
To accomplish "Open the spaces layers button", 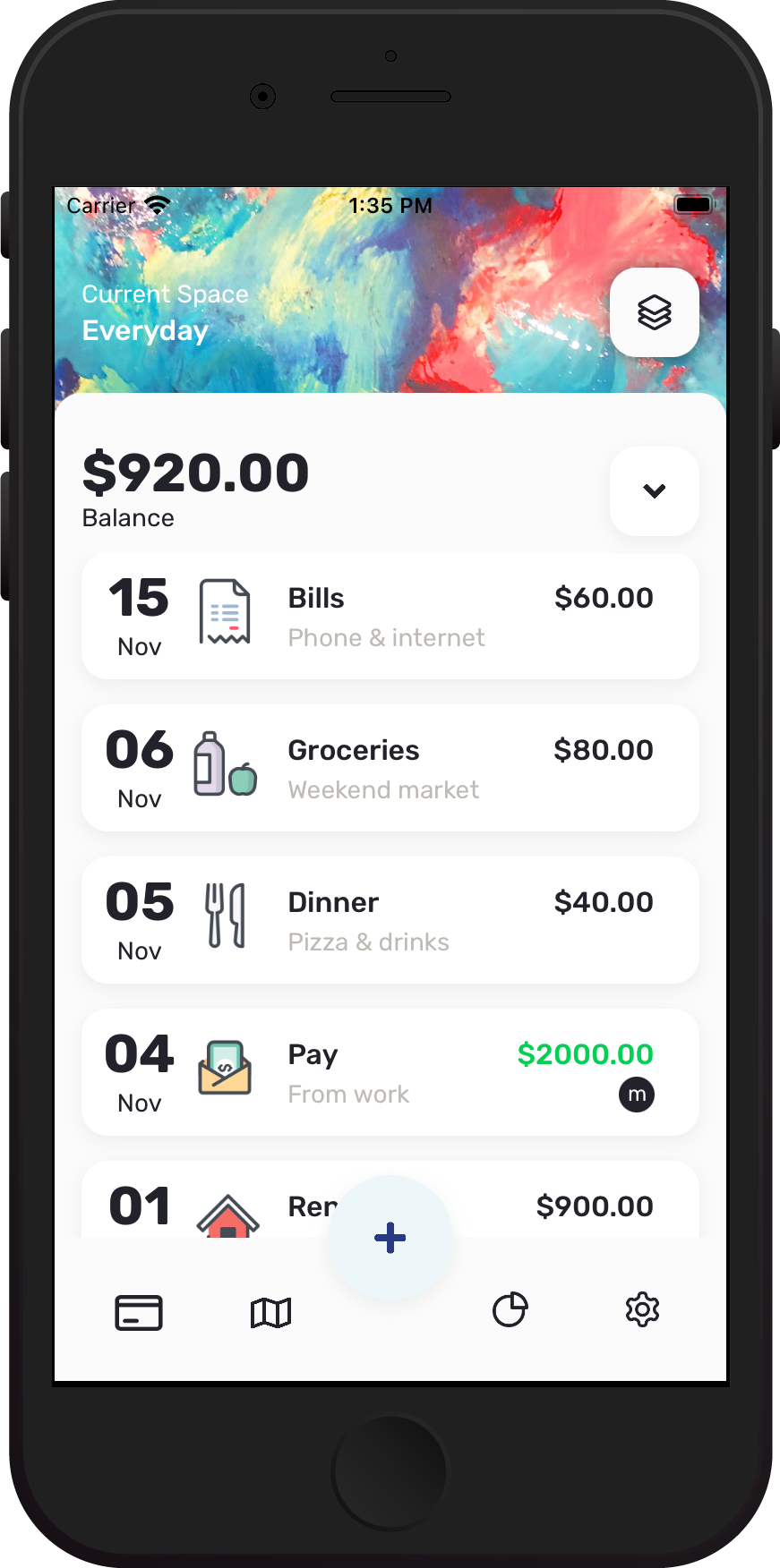I will [655, 312].
